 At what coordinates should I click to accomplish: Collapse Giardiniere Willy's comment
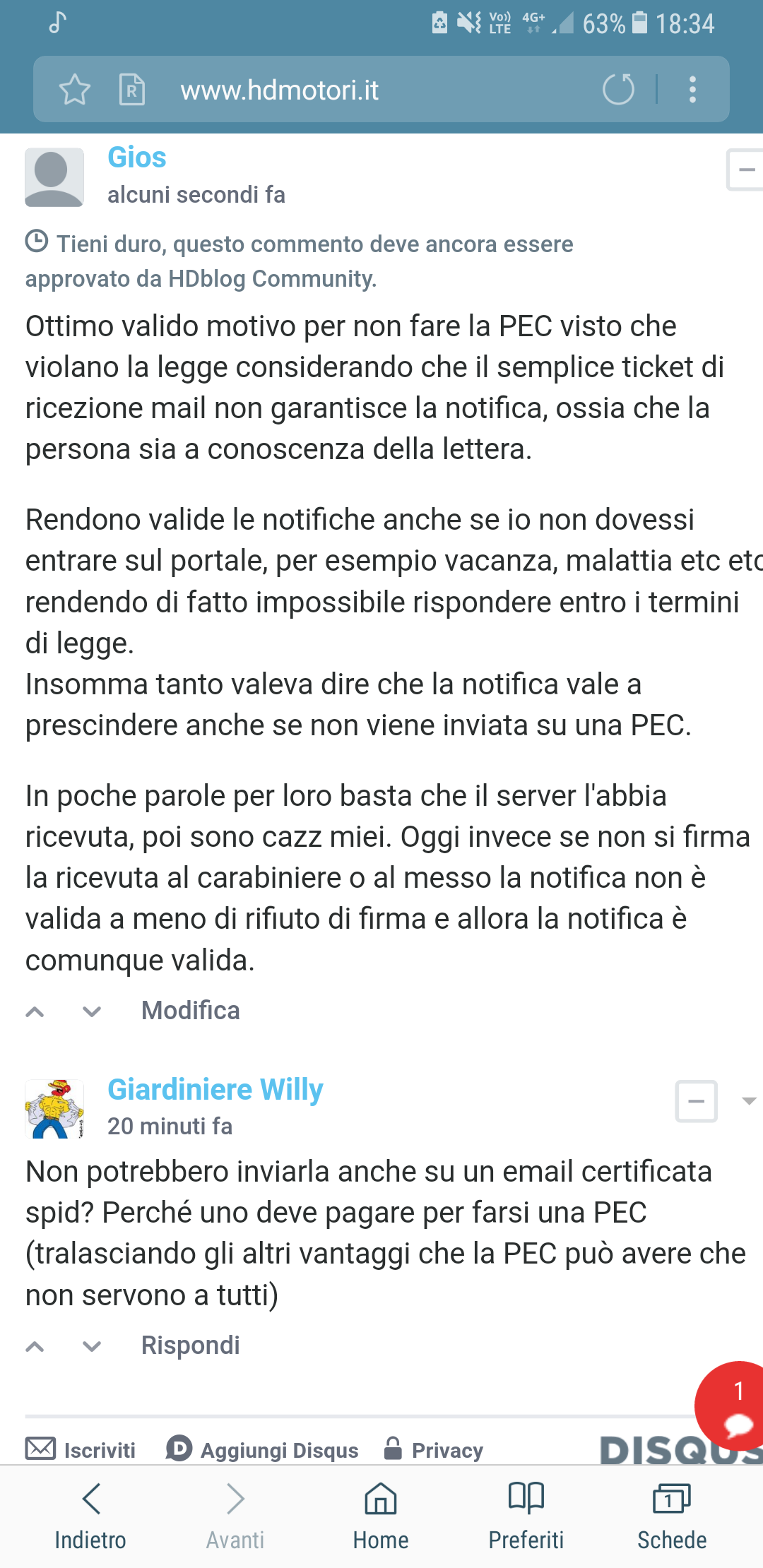pos(696,1101)
